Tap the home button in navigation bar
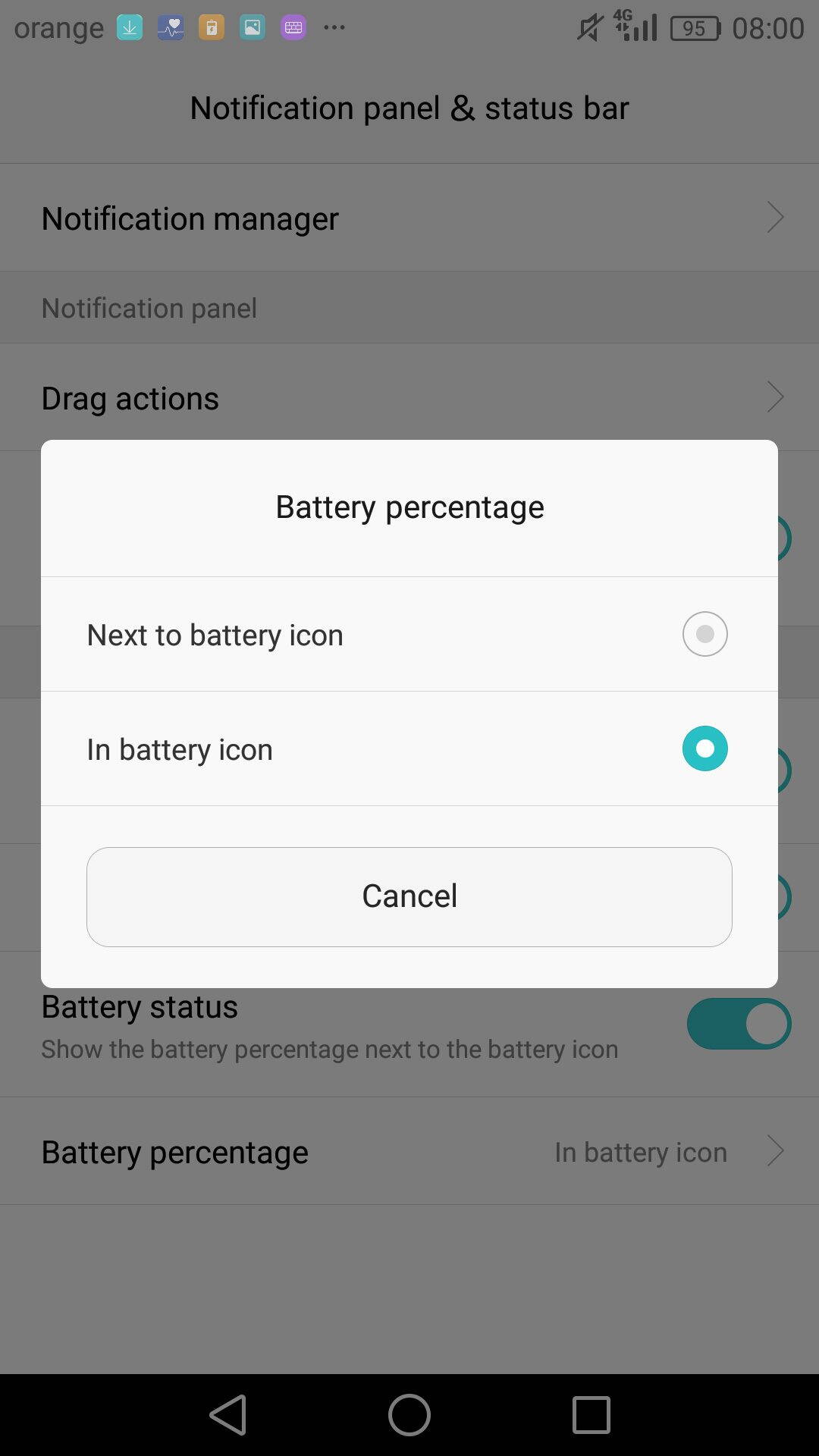This screenshot has width=819, height=1456. tap(409, 1415)
